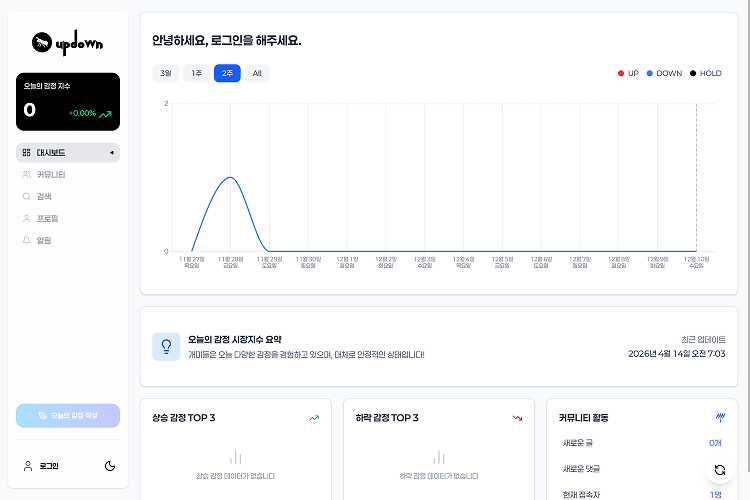The height and width of the screenshot is (500, 750).
Task: Tap the floating refresh button
Action: pos(719,470)
